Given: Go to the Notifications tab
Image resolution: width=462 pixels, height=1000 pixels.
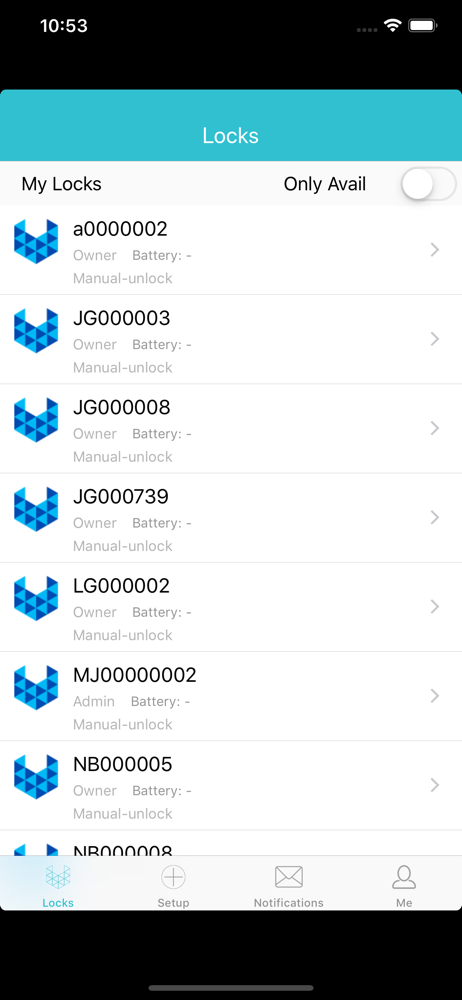Looking at the screenshot, I should (288, 886).
